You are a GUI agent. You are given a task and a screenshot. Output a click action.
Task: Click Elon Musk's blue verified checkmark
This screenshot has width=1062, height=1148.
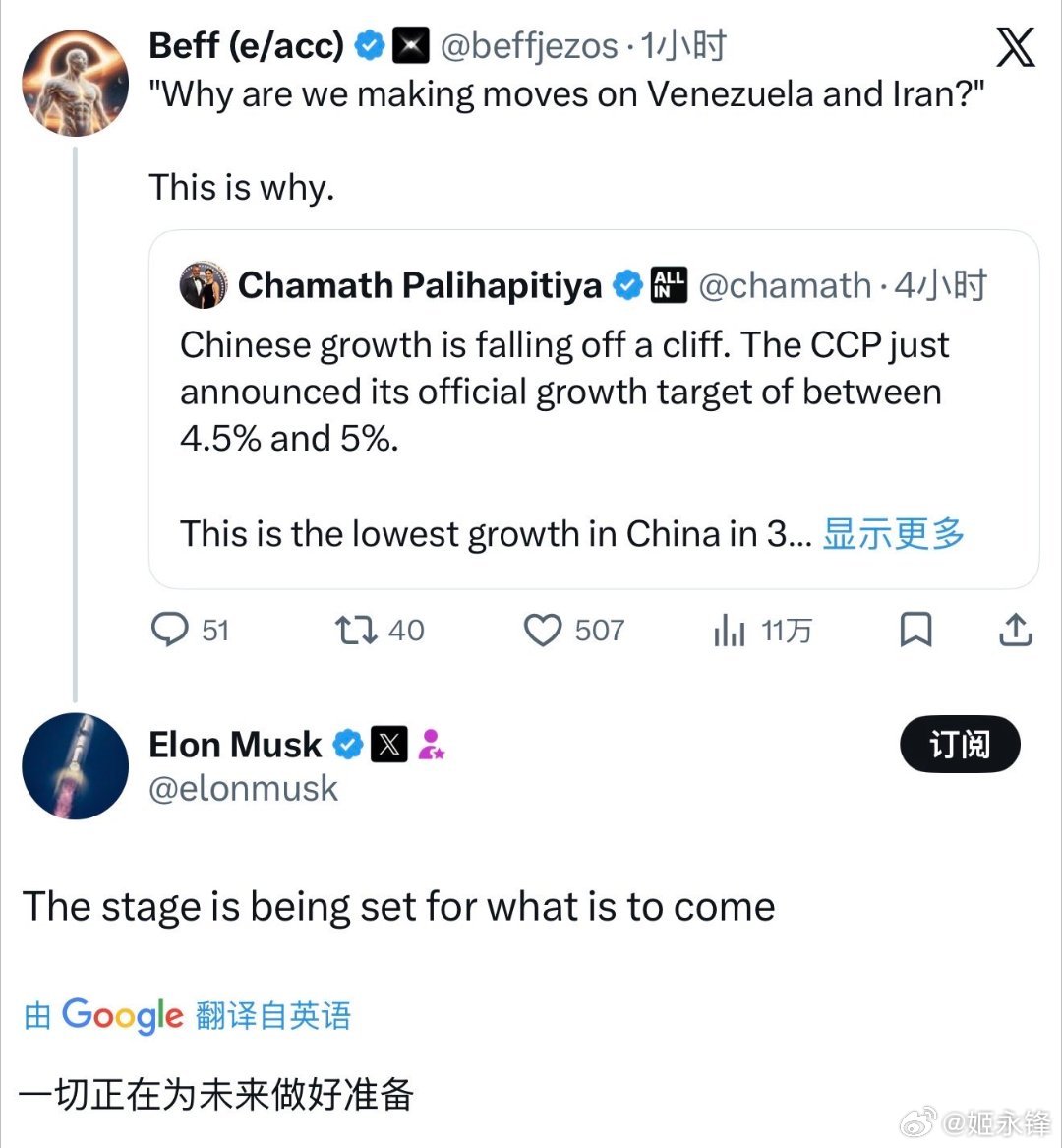345,745
